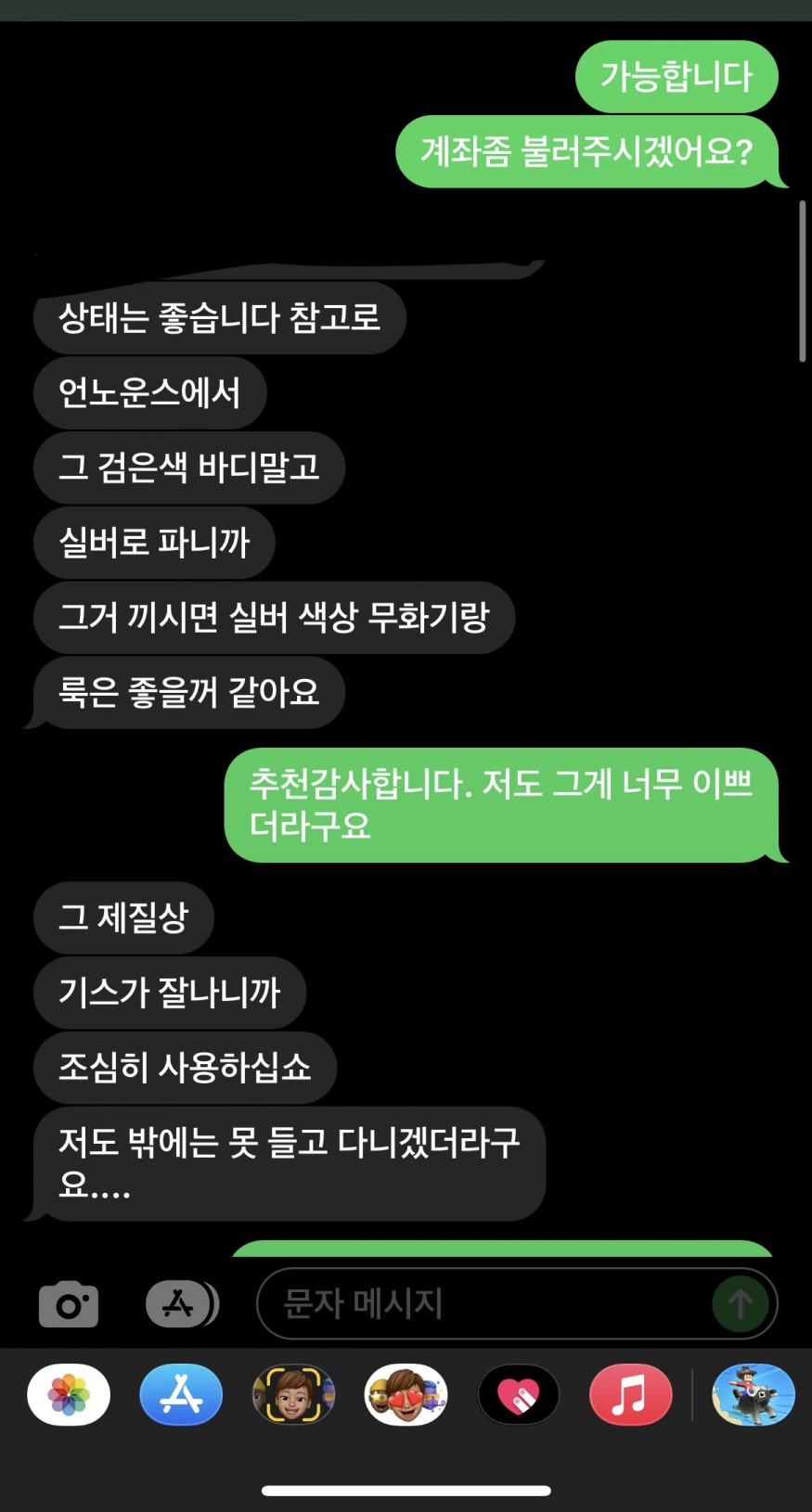Toggle the App Store apps drawer button
Image resolution: width=812 pixels, height=1512 pixels.
(182, 1304)
